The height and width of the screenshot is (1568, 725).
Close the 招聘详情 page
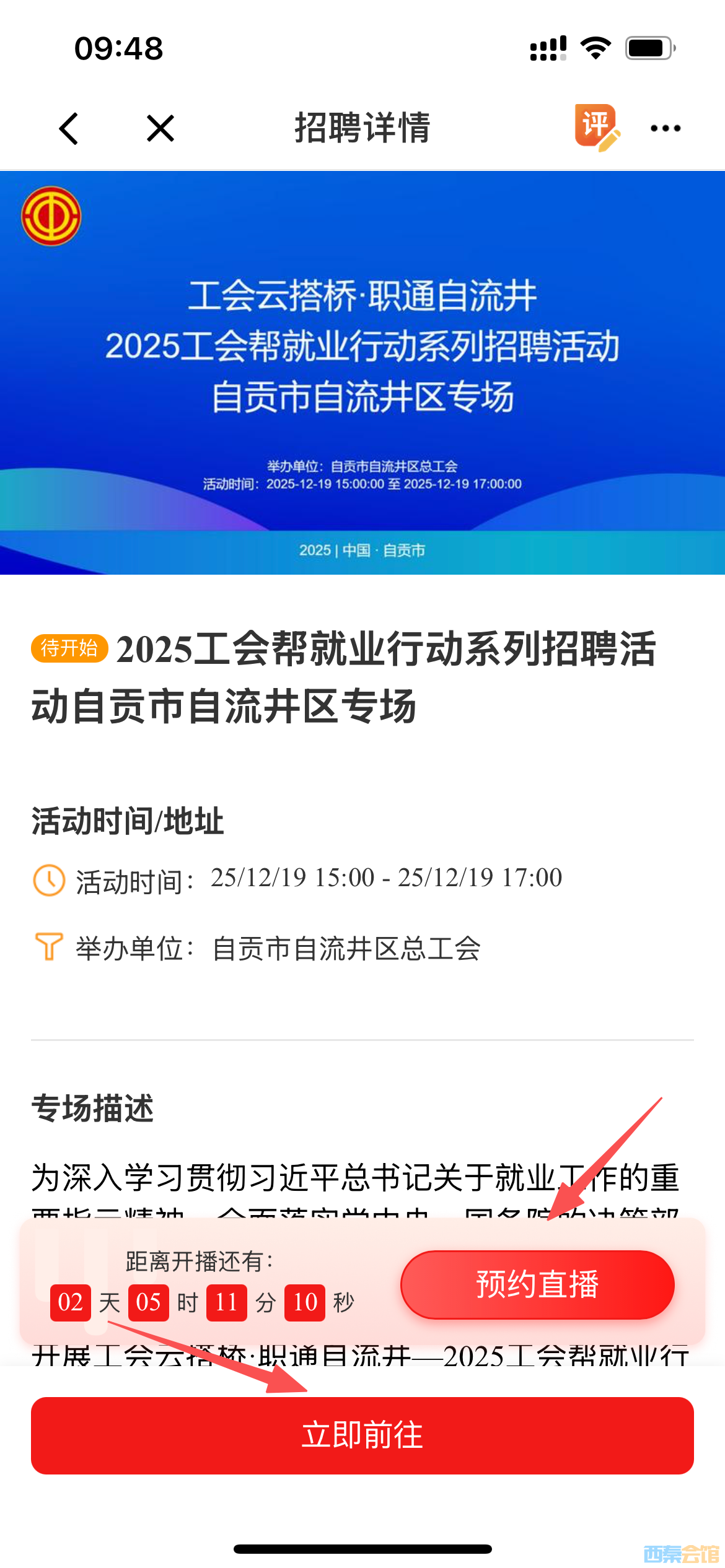160,129
